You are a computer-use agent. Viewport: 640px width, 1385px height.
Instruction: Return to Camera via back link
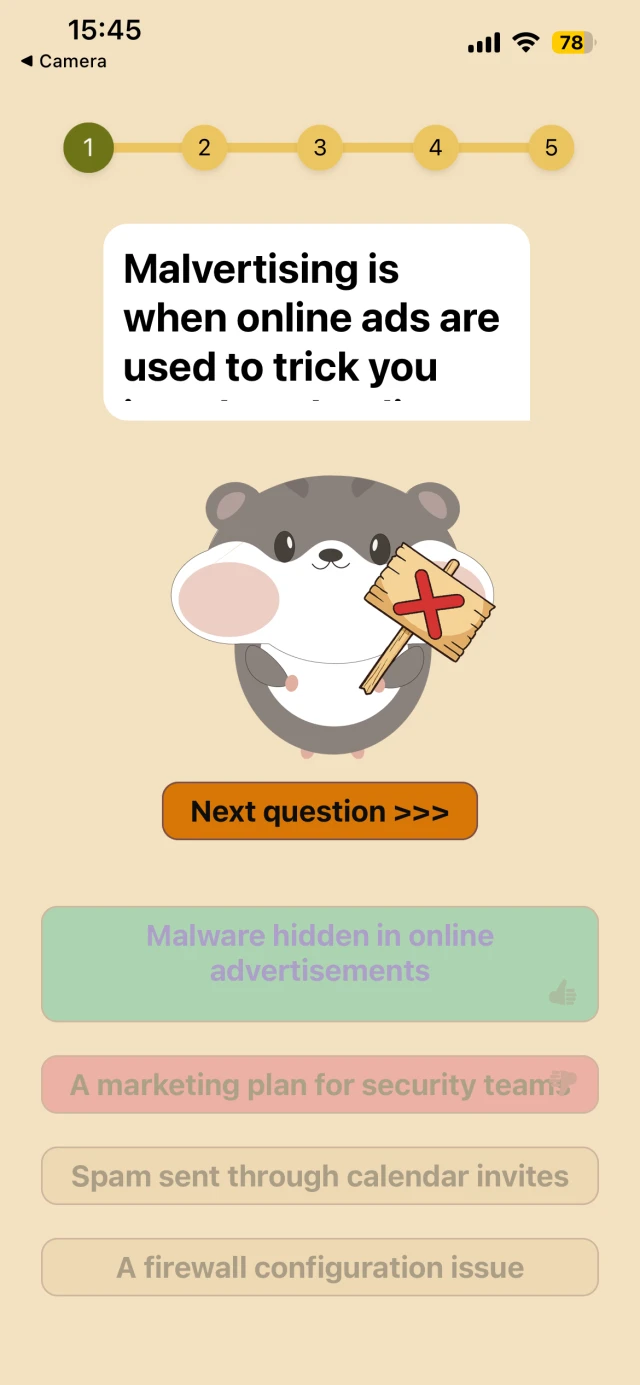pos(63,61)
